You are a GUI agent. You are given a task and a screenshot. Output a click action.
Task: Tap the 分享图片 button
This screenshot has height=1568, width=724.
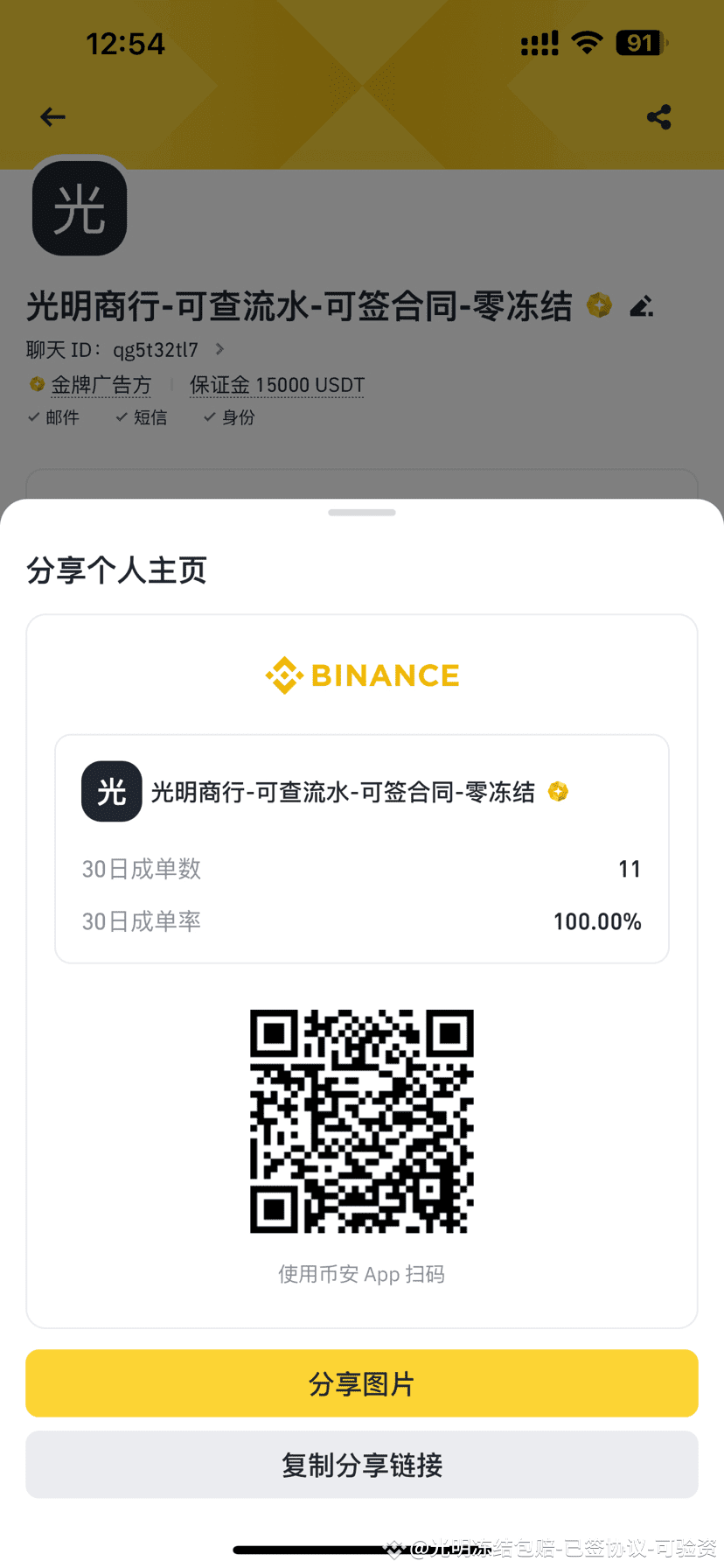point(361,1383)
